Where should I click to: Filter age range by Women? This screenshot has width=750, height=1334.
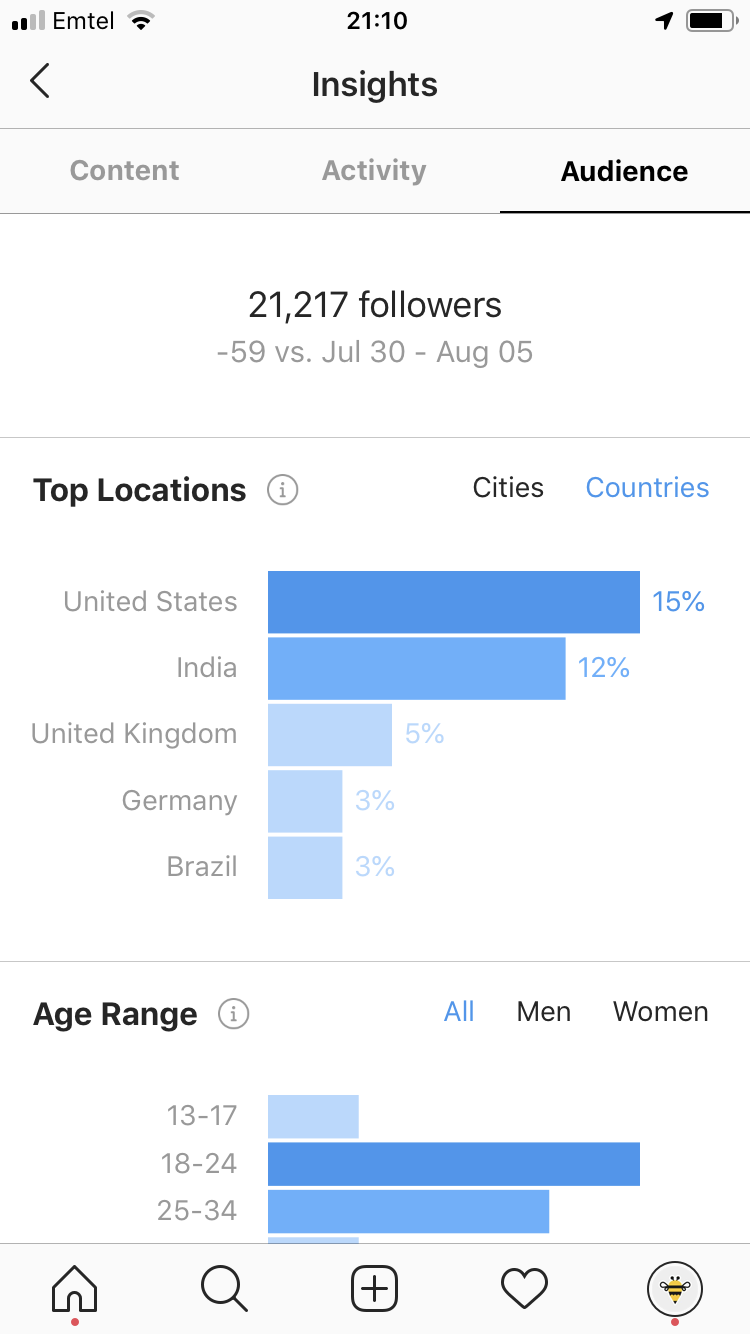661,1012
